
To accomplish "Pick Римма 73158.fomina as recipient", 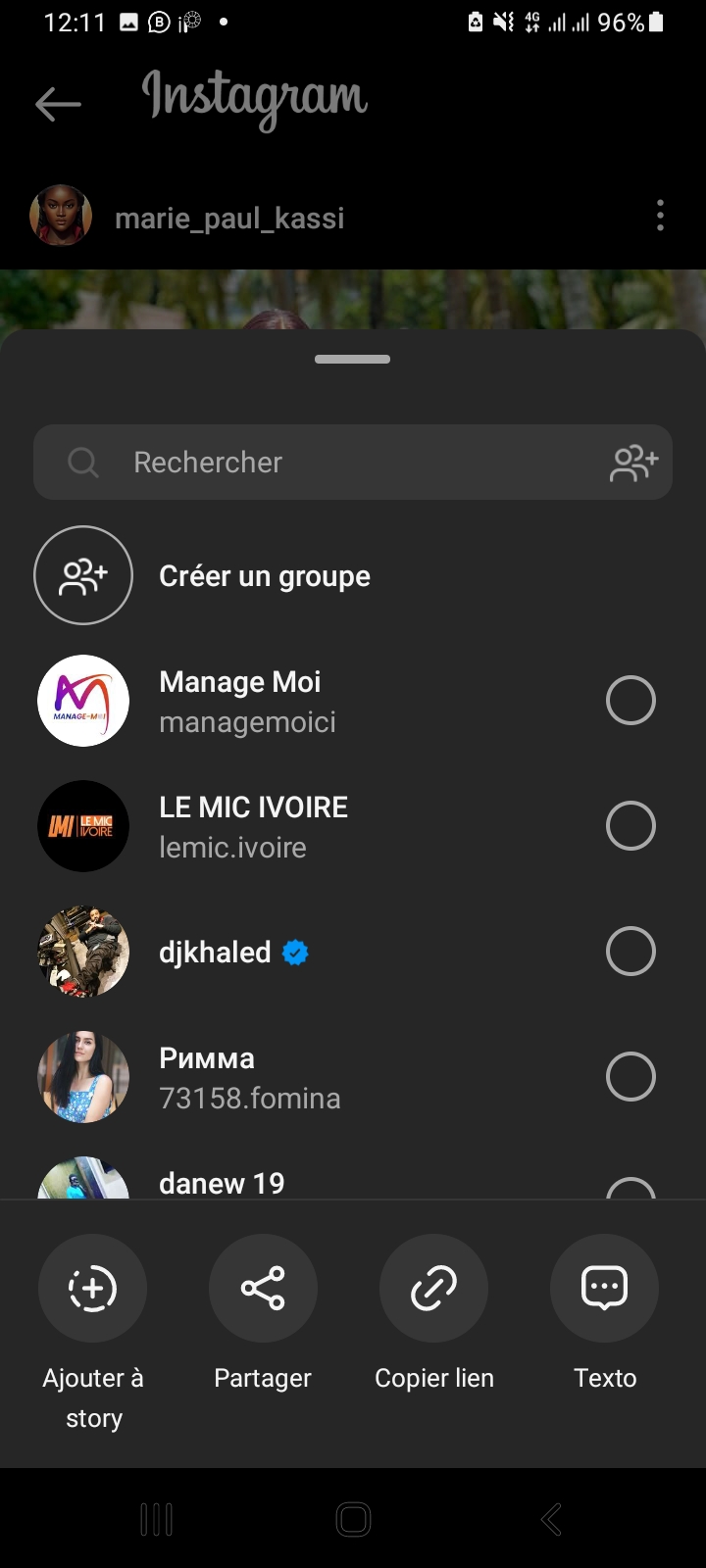I will click(630, 1077).
